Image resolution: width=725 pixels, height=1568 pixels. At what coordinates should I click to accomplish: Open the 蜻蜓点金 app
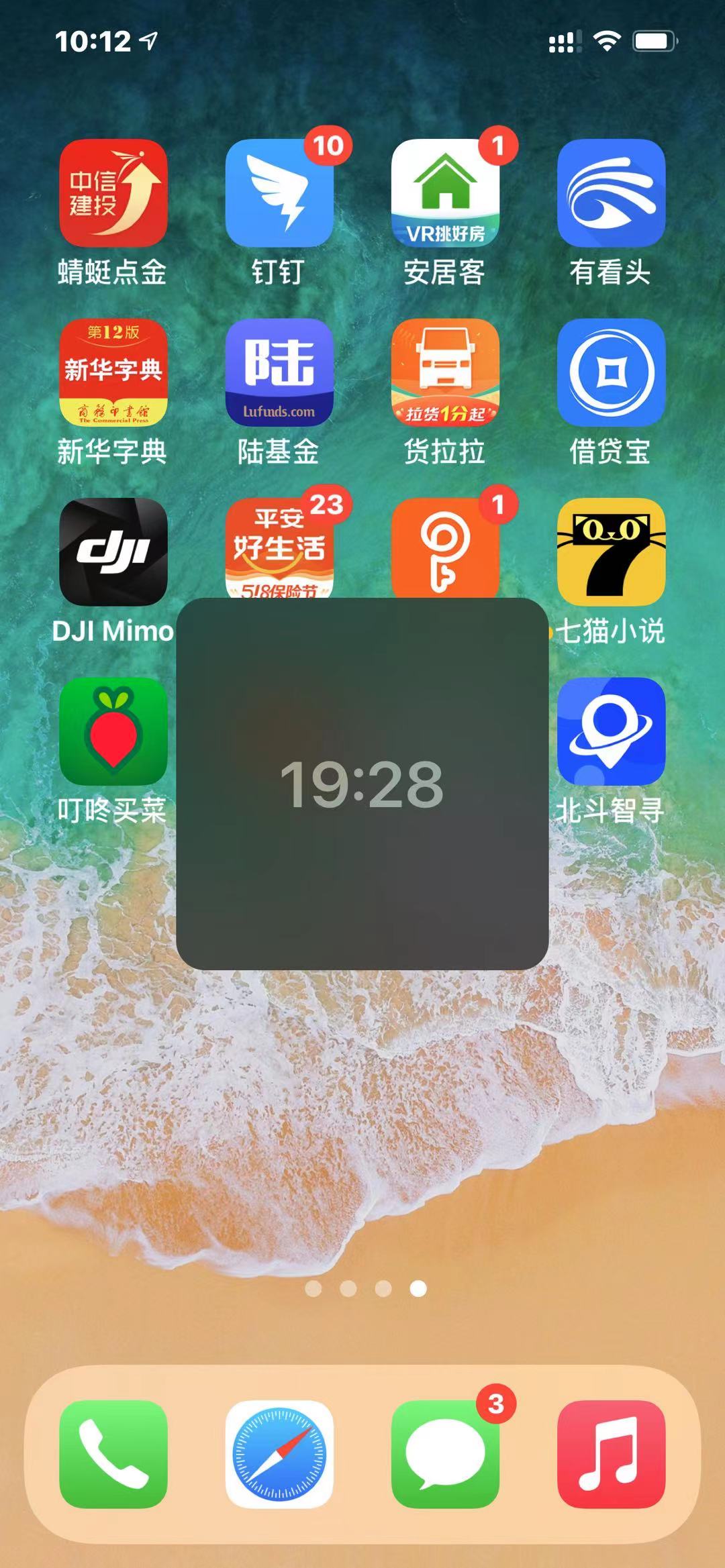113,193
